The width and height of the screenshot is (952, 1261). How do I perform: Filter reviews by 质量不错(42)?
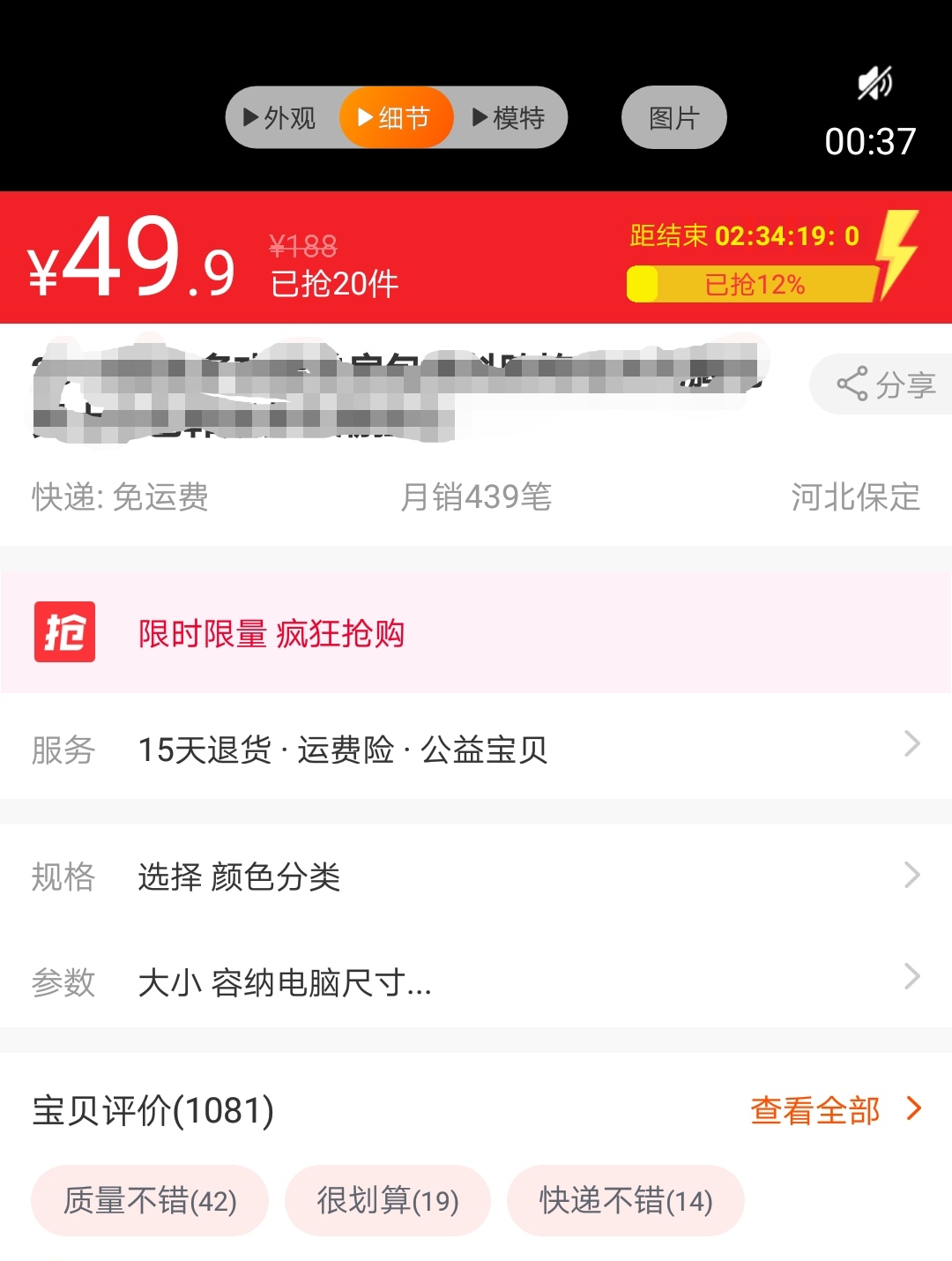coord(150,1200)
